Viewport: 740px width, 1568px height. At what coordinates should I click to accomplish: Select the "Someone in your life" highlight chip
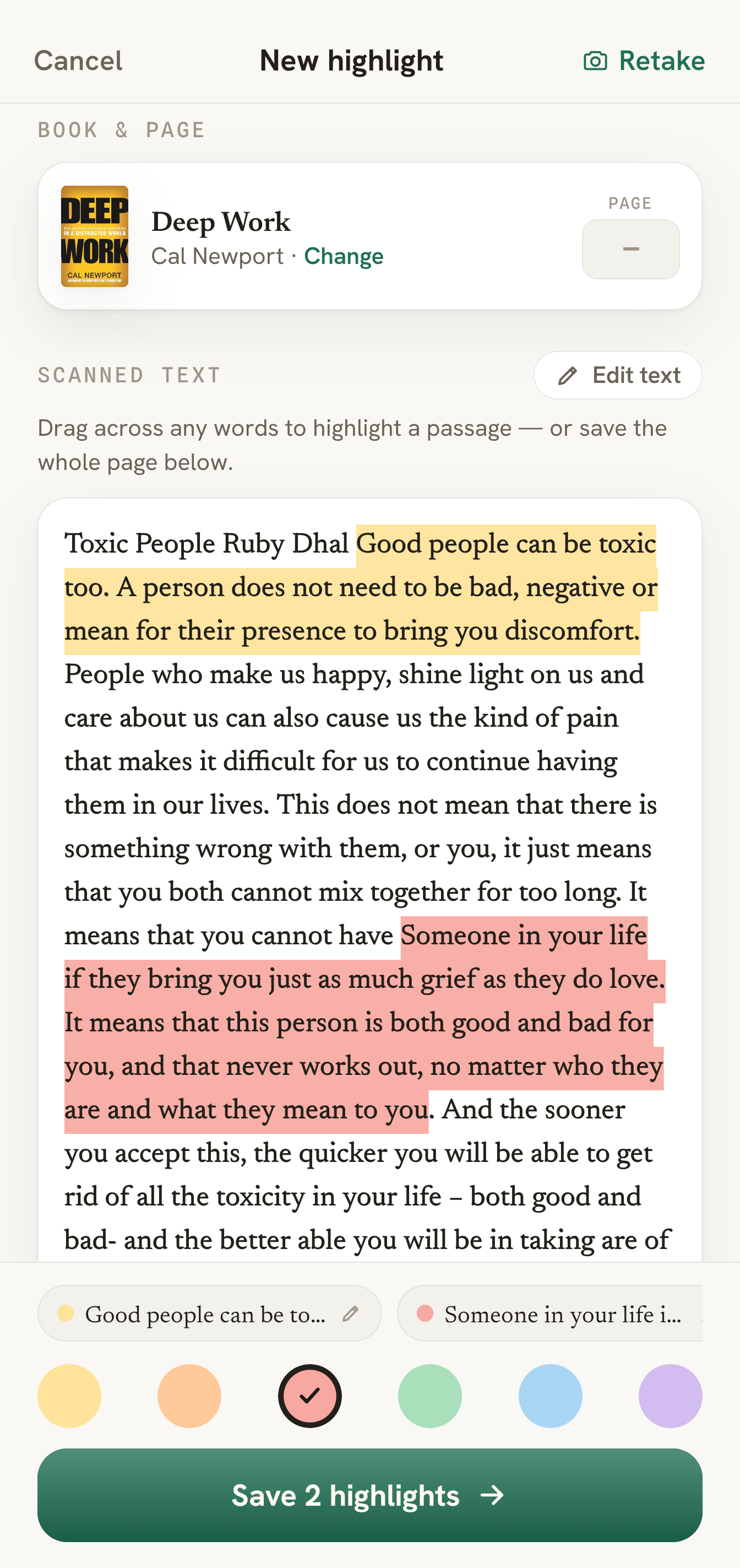point(550,1313)
